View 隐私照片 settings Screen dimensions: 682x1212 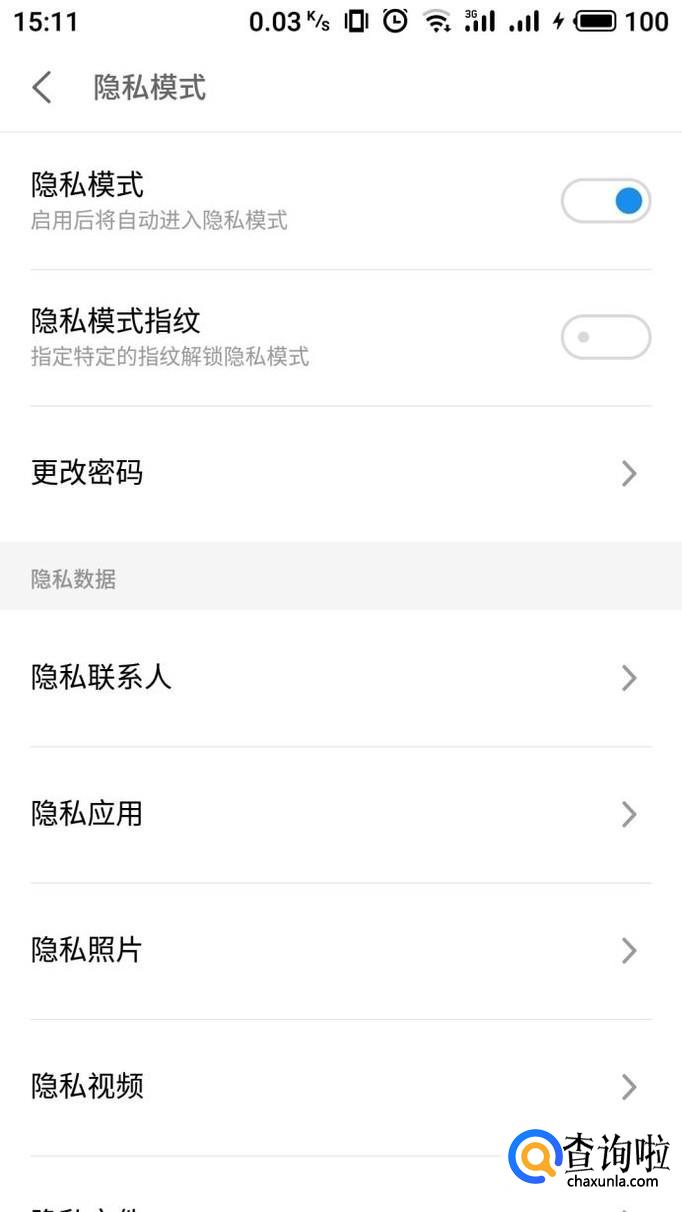tap(340, 950)
